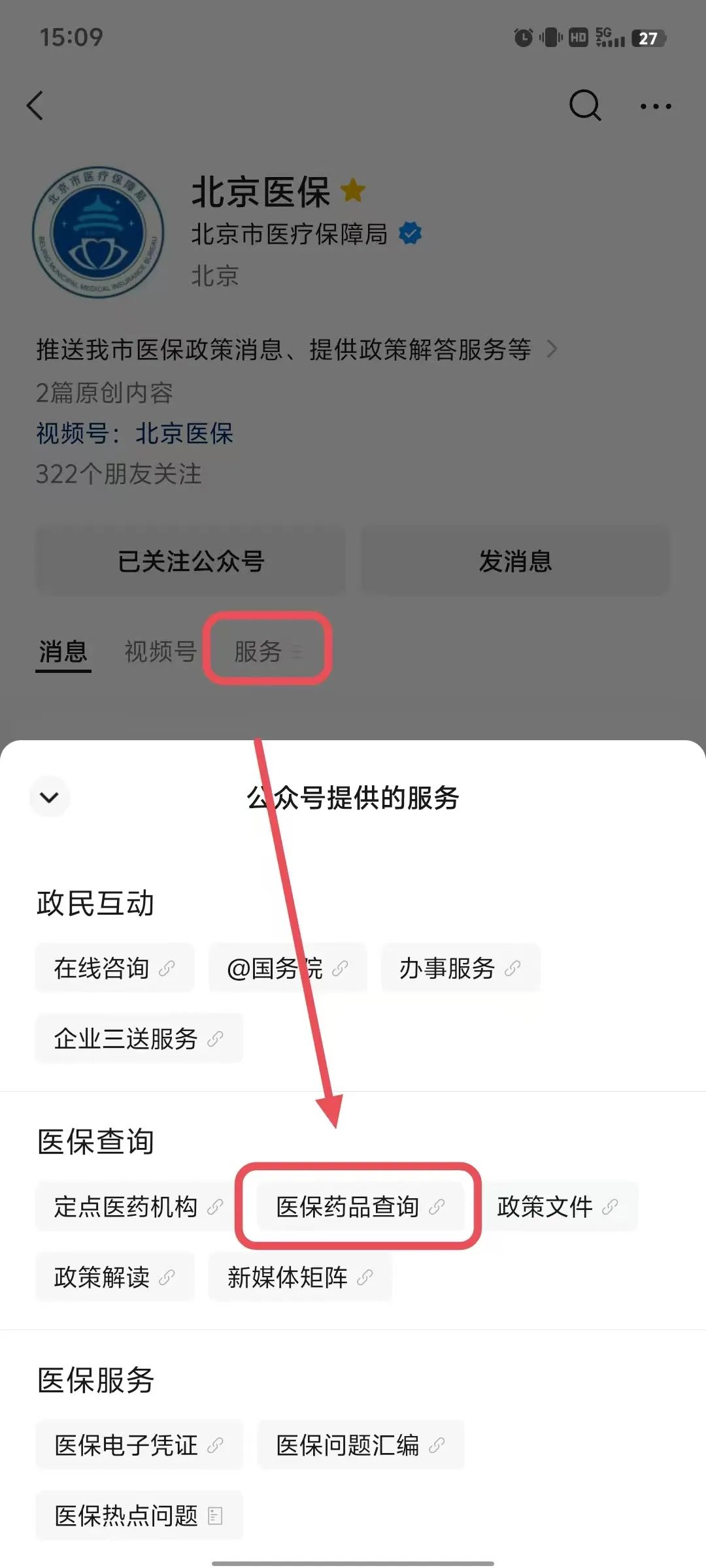Screen dimensions: 706x1568
Task: Open @国务院 service link
Action: click(287, 968)
